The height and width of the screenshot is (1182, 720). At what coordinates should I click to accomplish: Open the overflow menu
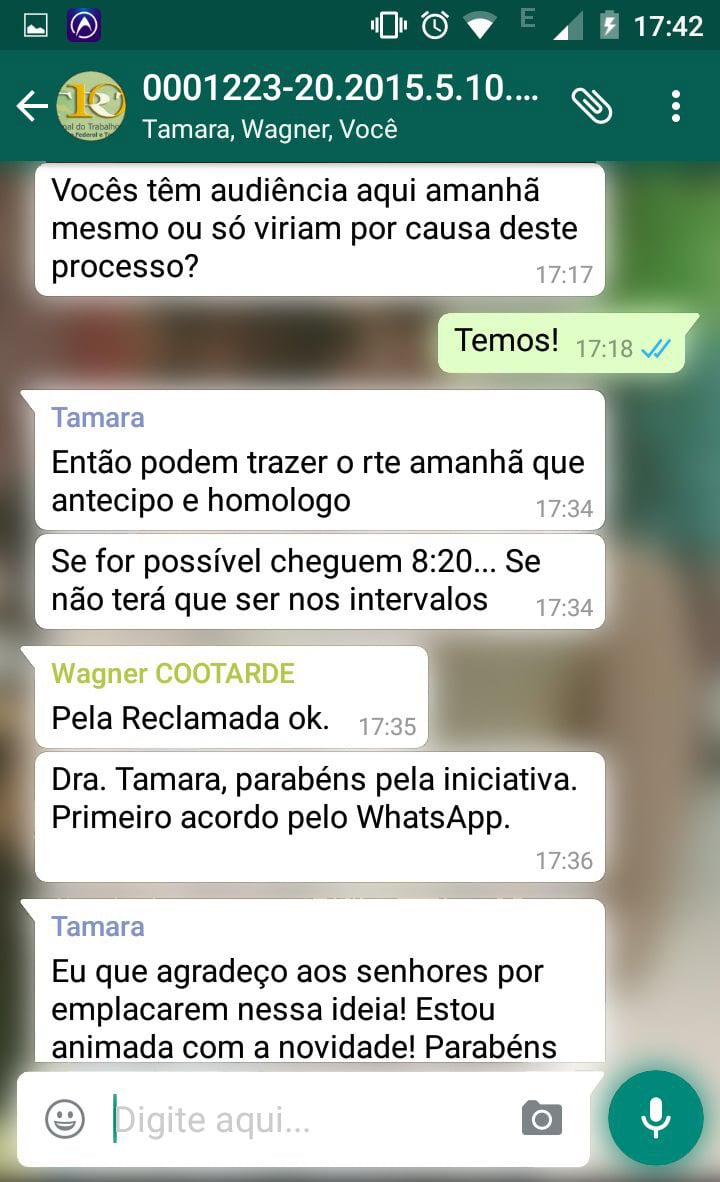(x=676, y=105)
